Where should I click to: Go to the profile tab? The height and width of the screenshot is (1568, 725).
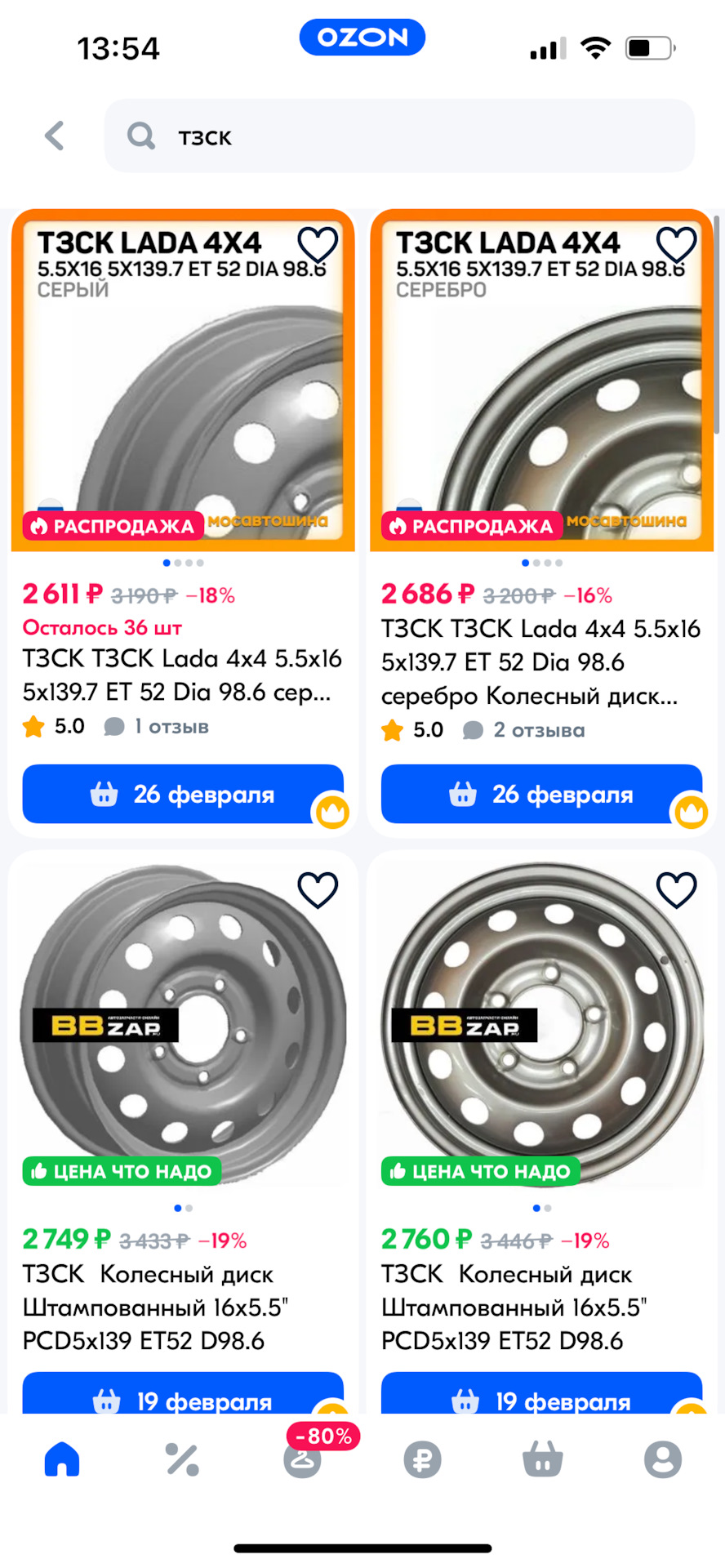[x=662, y=1459]
